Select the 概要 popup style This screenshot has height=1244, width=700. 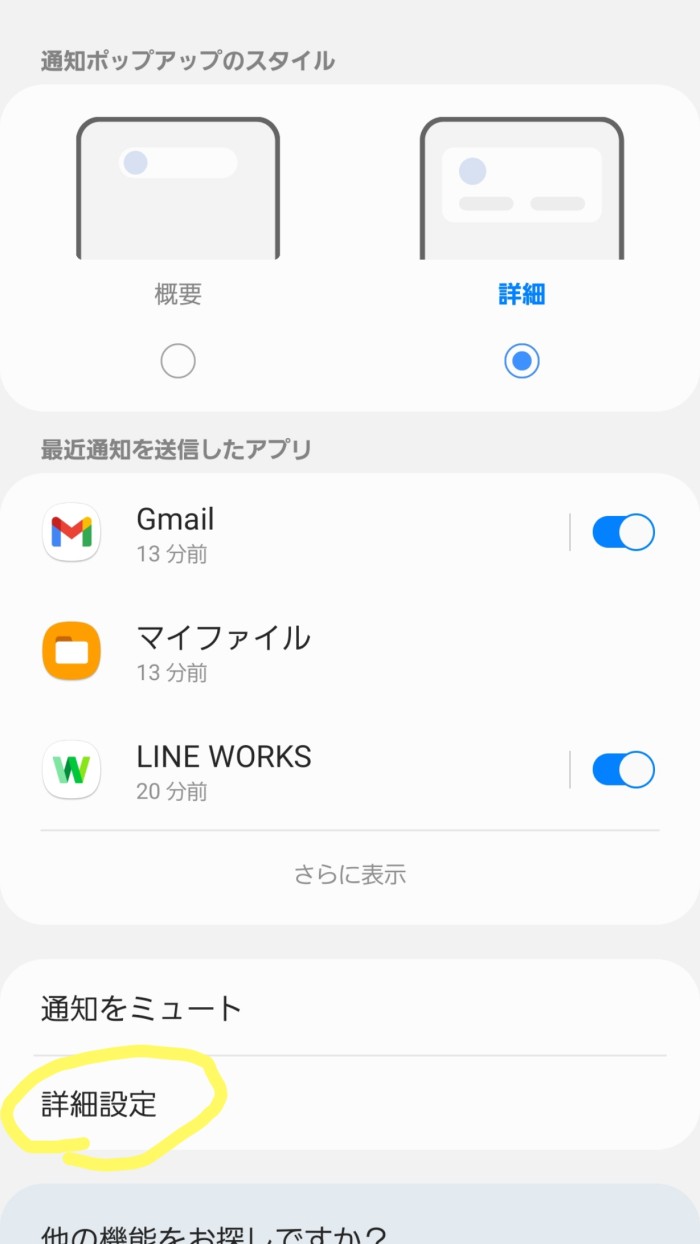click(x=178, y=361)
